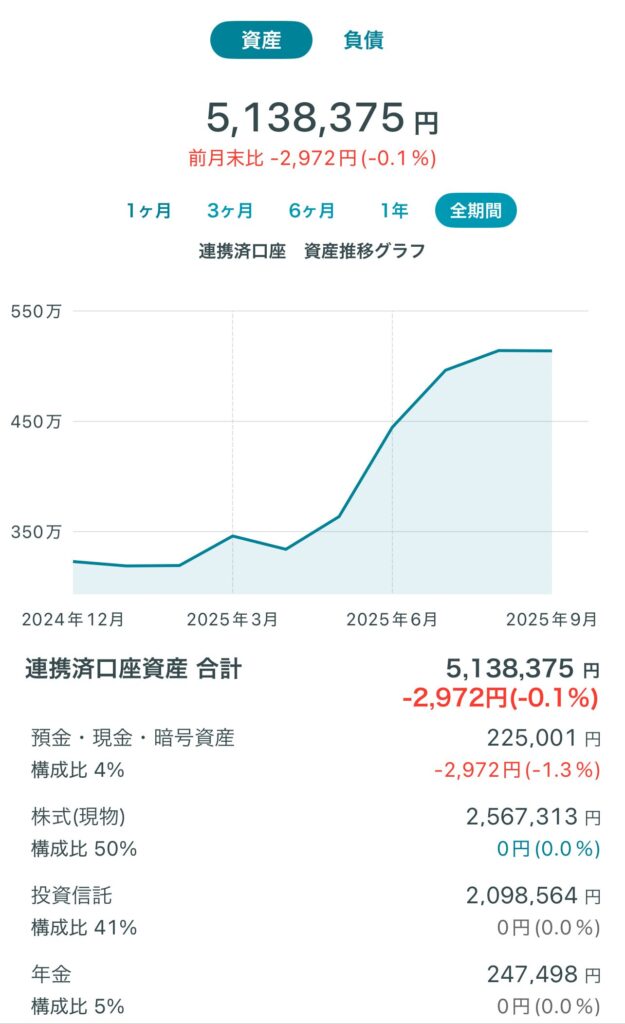Switch graph range to 3ヶ月

pos(230,211)
